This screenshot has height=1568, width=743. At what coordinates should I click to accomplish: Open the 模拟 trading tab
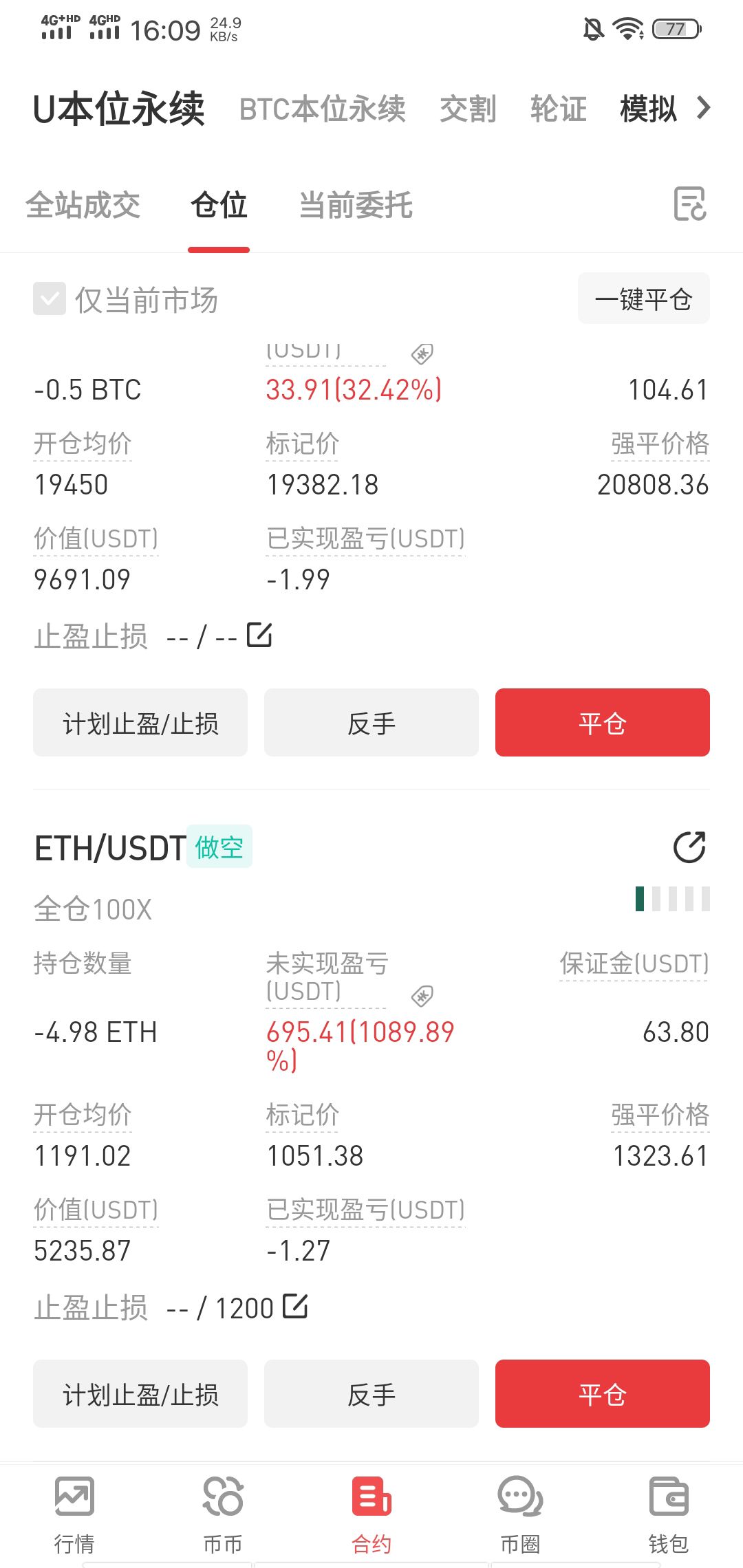648,109
